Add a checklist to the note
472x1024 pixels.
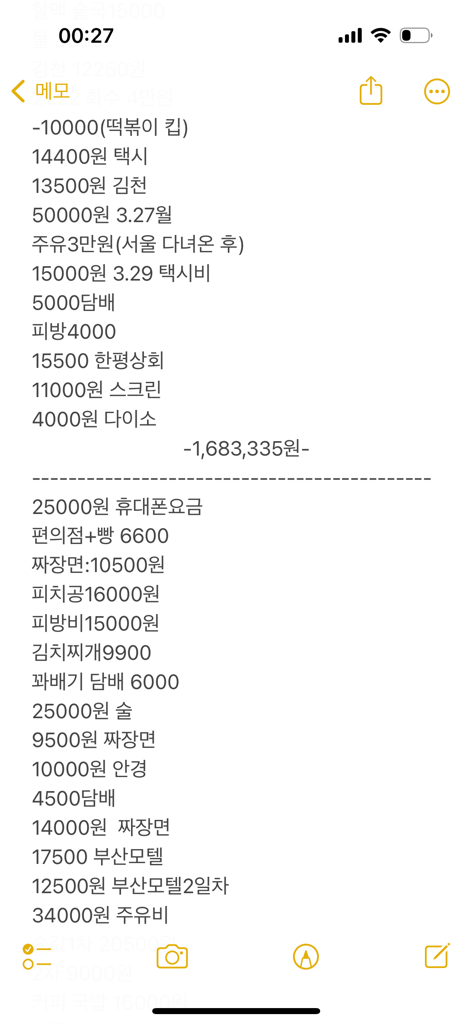pos(37,957)
